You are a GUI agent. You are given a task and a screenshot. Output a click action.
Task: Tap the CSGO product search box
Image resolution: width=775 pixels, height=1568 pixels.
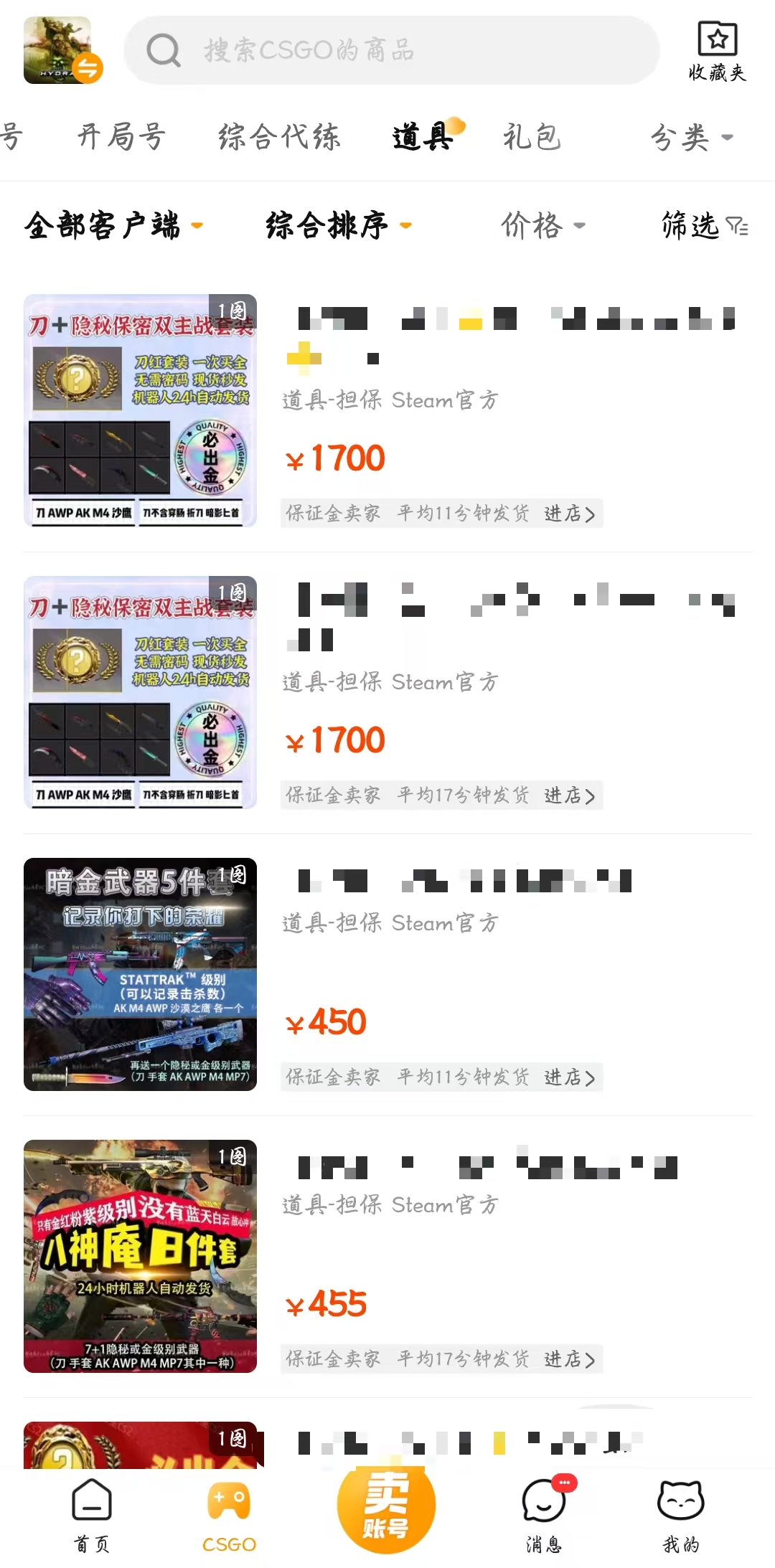(391, 50)
